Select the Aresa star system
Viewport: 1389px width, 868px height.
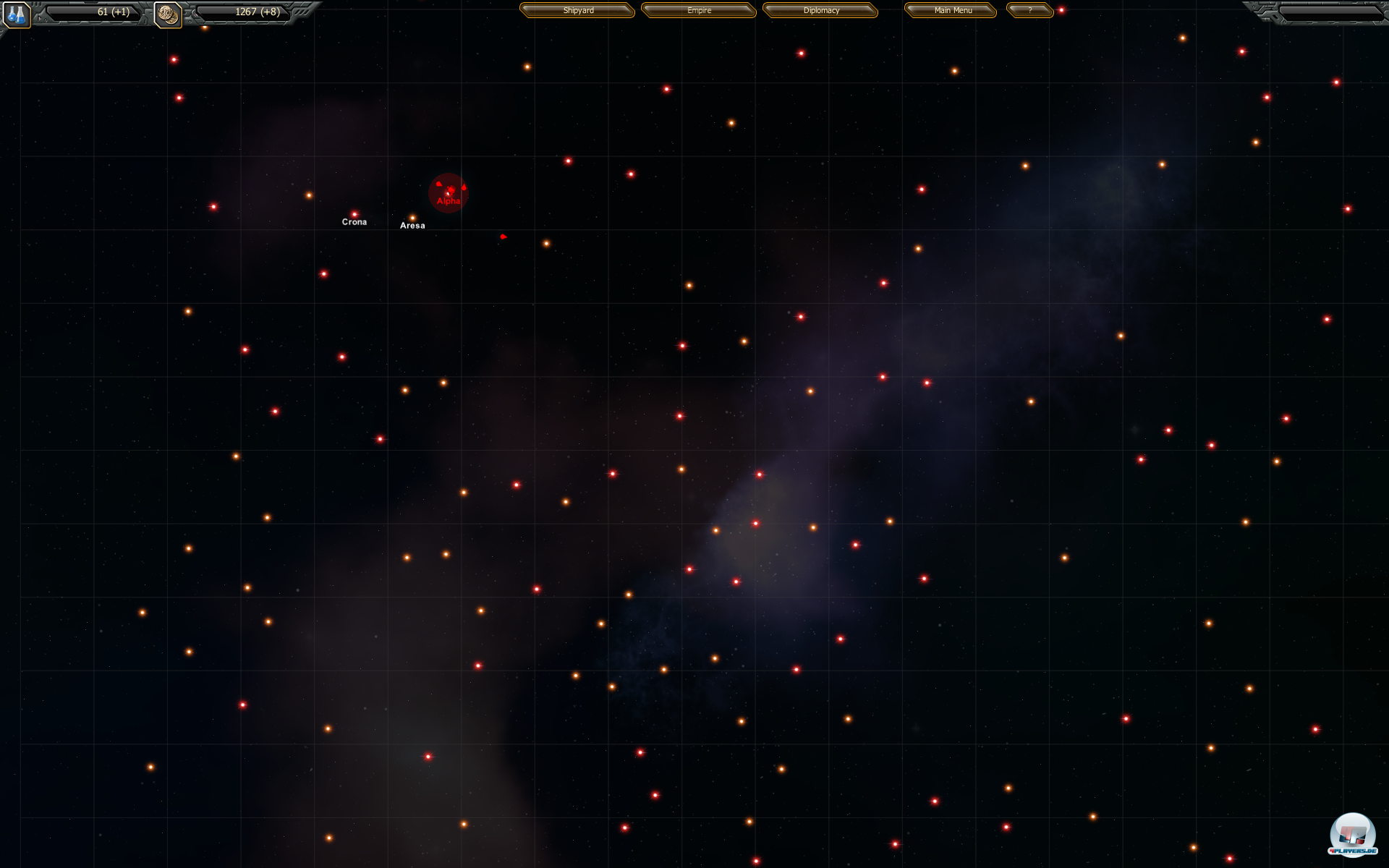(412, 218)
